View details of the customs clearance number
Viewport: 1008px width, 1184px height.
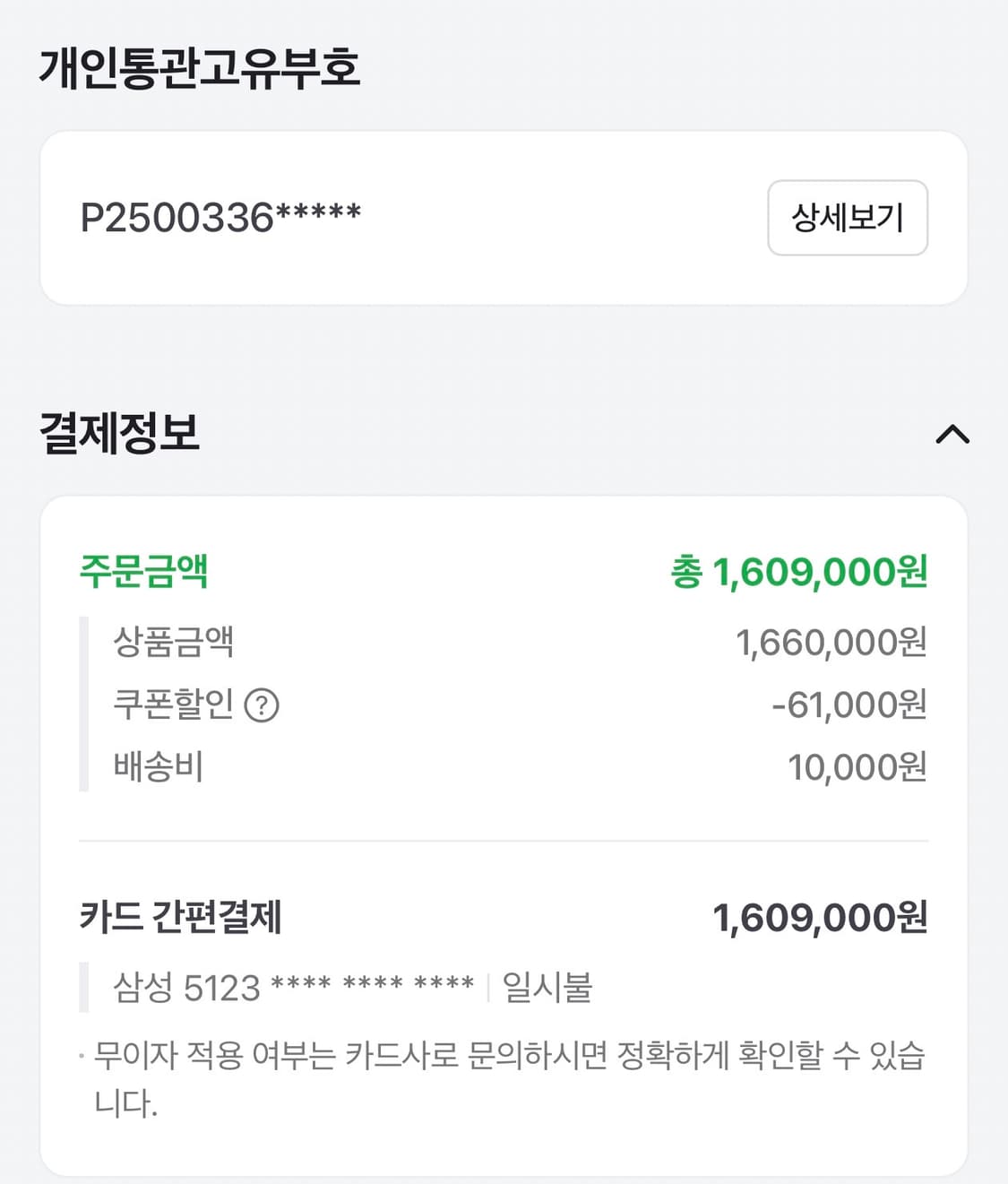pyautogui.click(x=848, y=217)
